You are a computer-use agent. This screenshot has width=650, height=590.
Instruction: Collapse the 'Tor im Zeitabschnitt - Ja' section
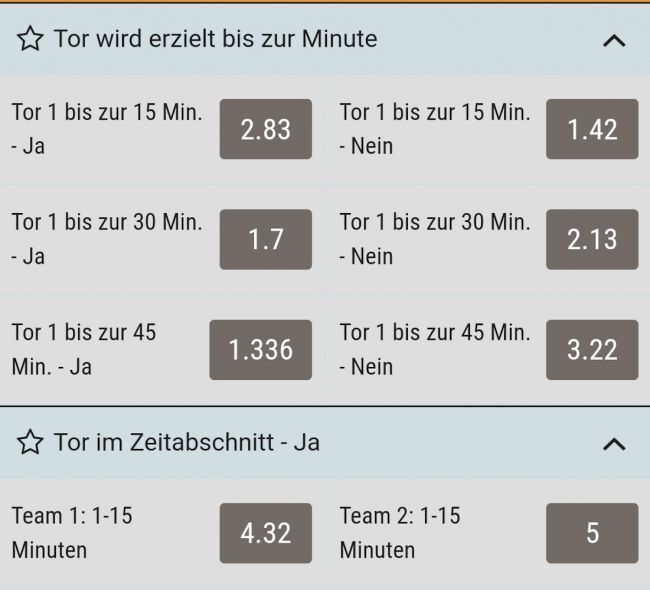pyautogui.click(x=614, y=443)
